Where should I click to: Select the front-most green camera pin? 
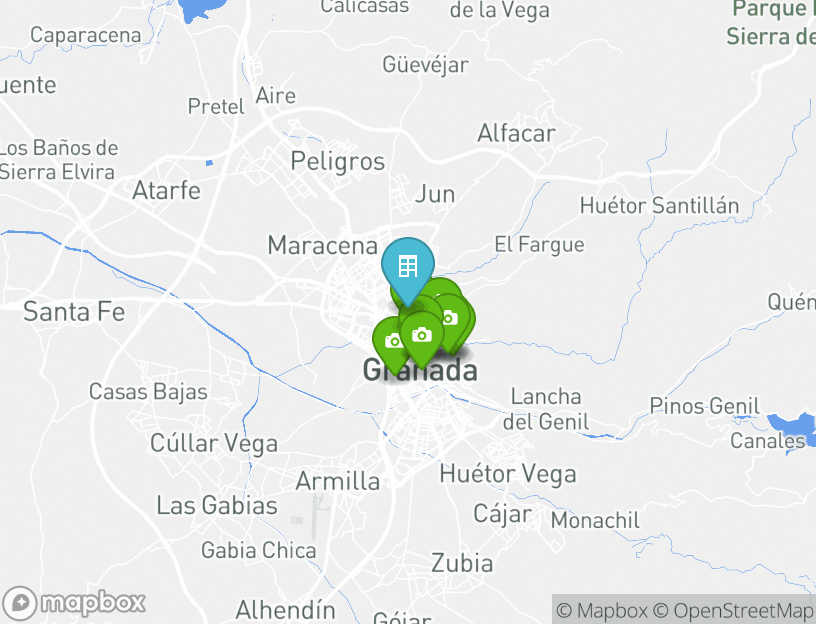[422, 336]
